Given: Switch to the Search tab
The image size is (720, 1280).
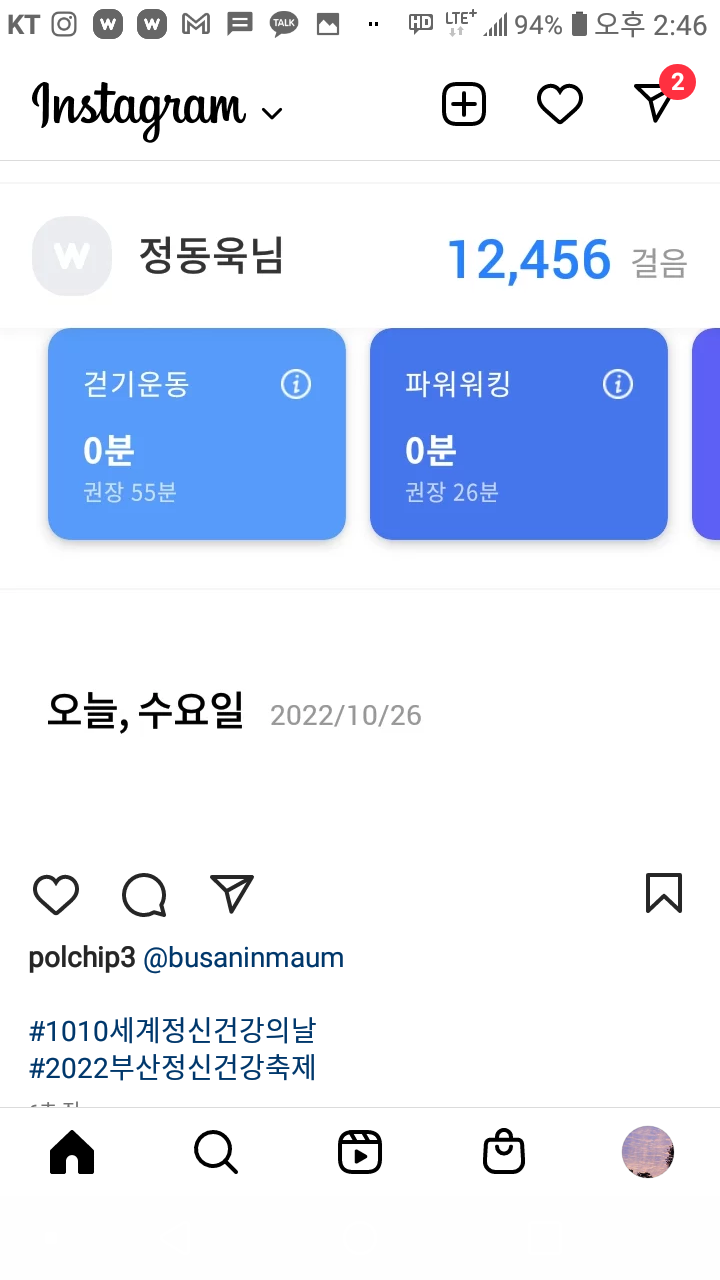Looking at the screenshot, I should 216,1153.
